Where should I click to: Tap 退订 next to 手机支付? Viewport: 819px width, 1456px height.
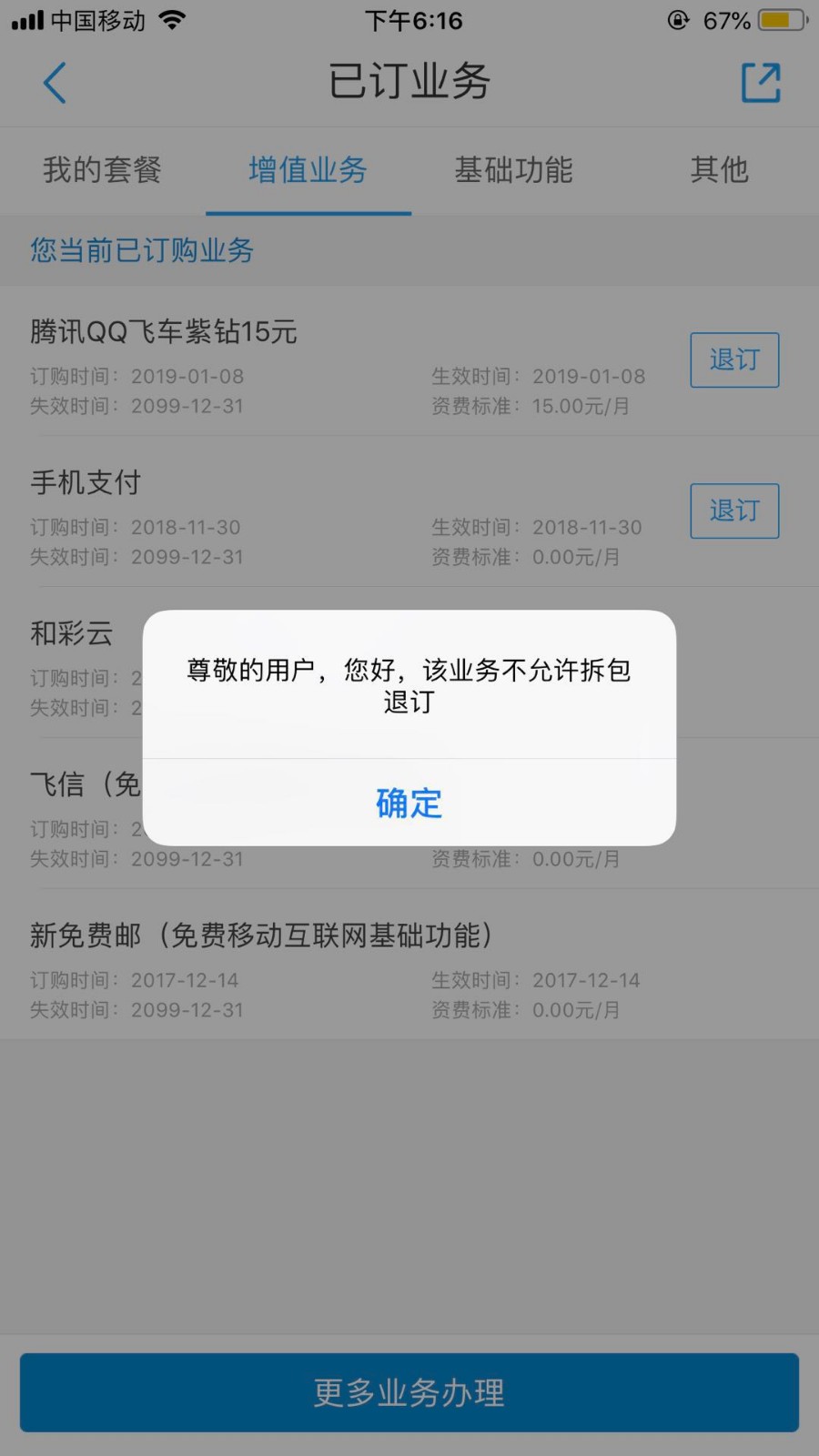point(734,511)
